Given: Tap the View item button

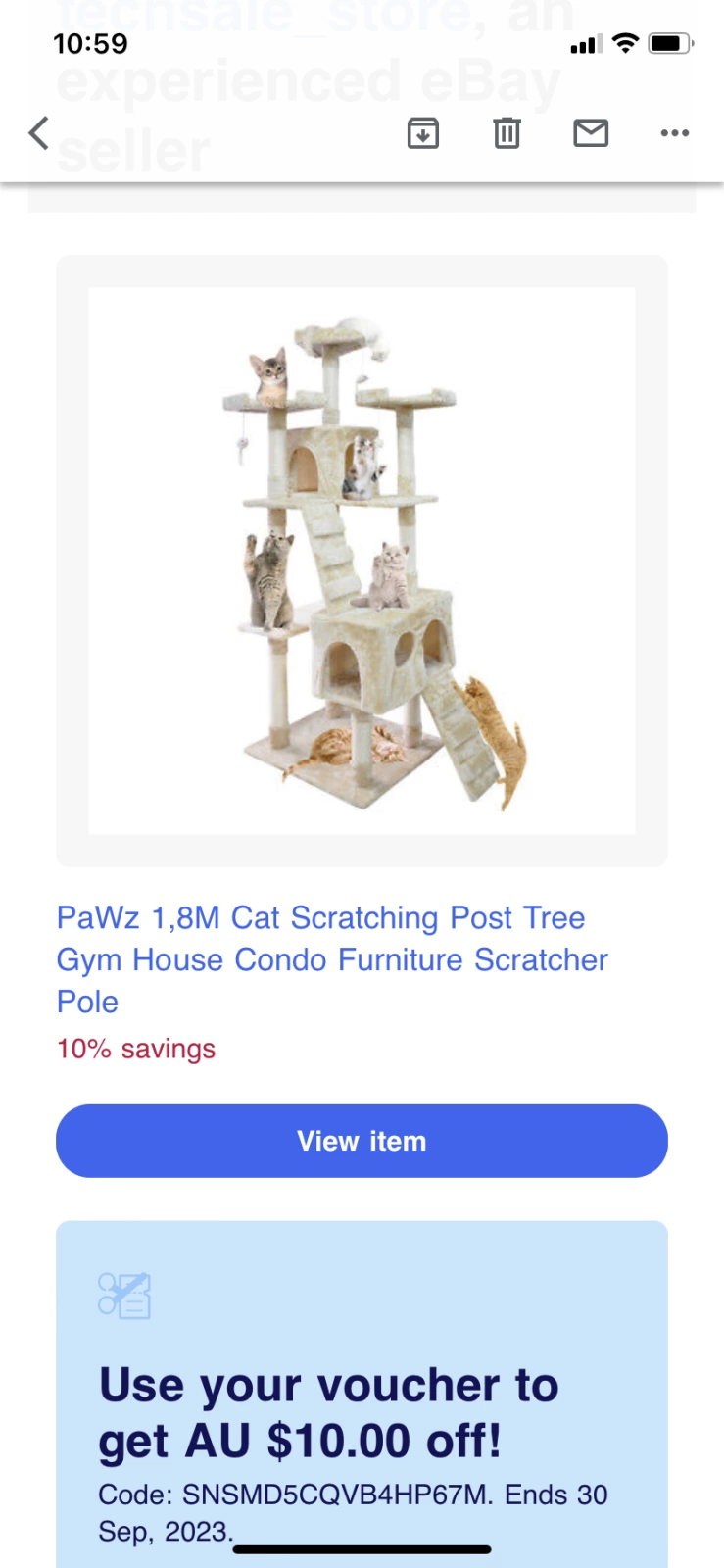Looking at the screenshot, I should pyautogui.click(x=362, y=1141).
